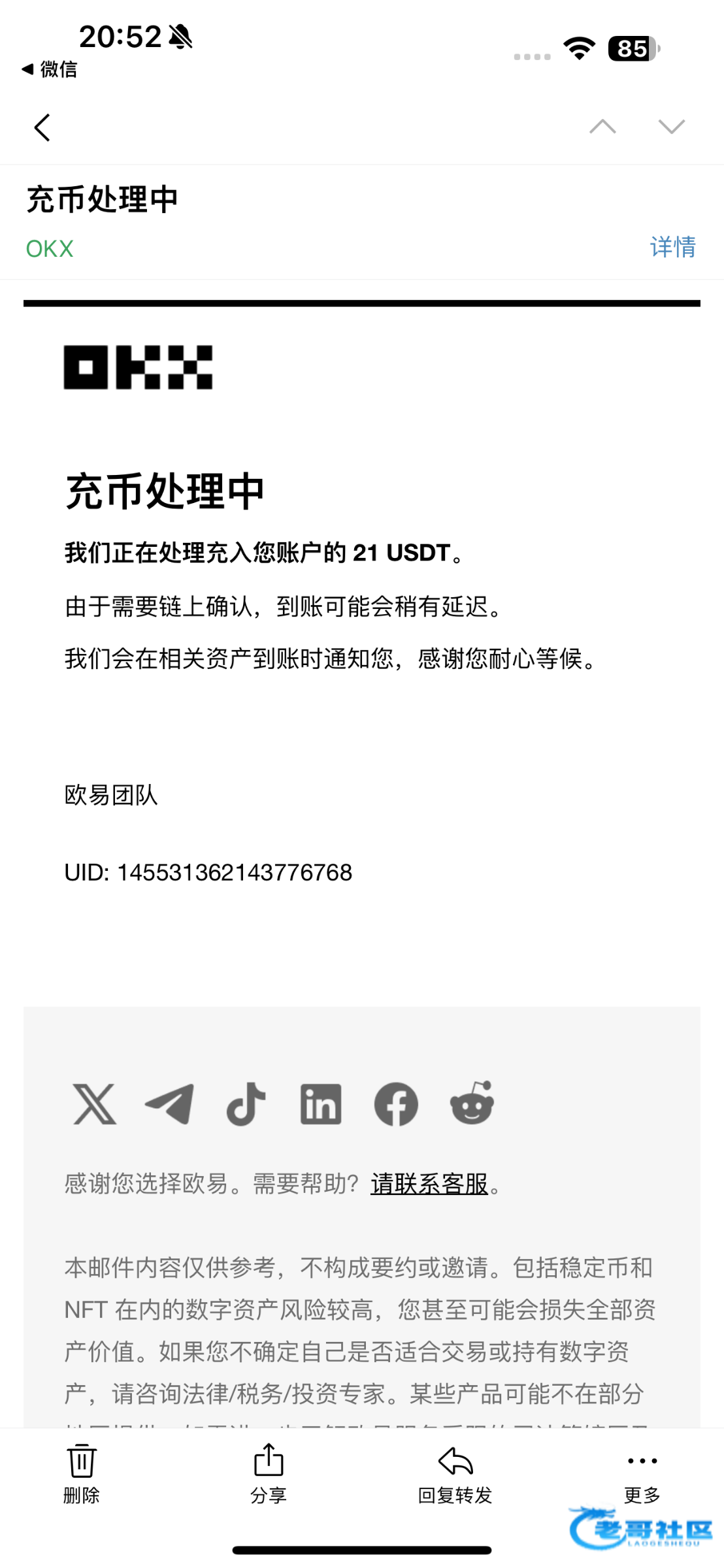
Task: Select 回复转发 to reply or forward
Action: (x=455, y=1473)
